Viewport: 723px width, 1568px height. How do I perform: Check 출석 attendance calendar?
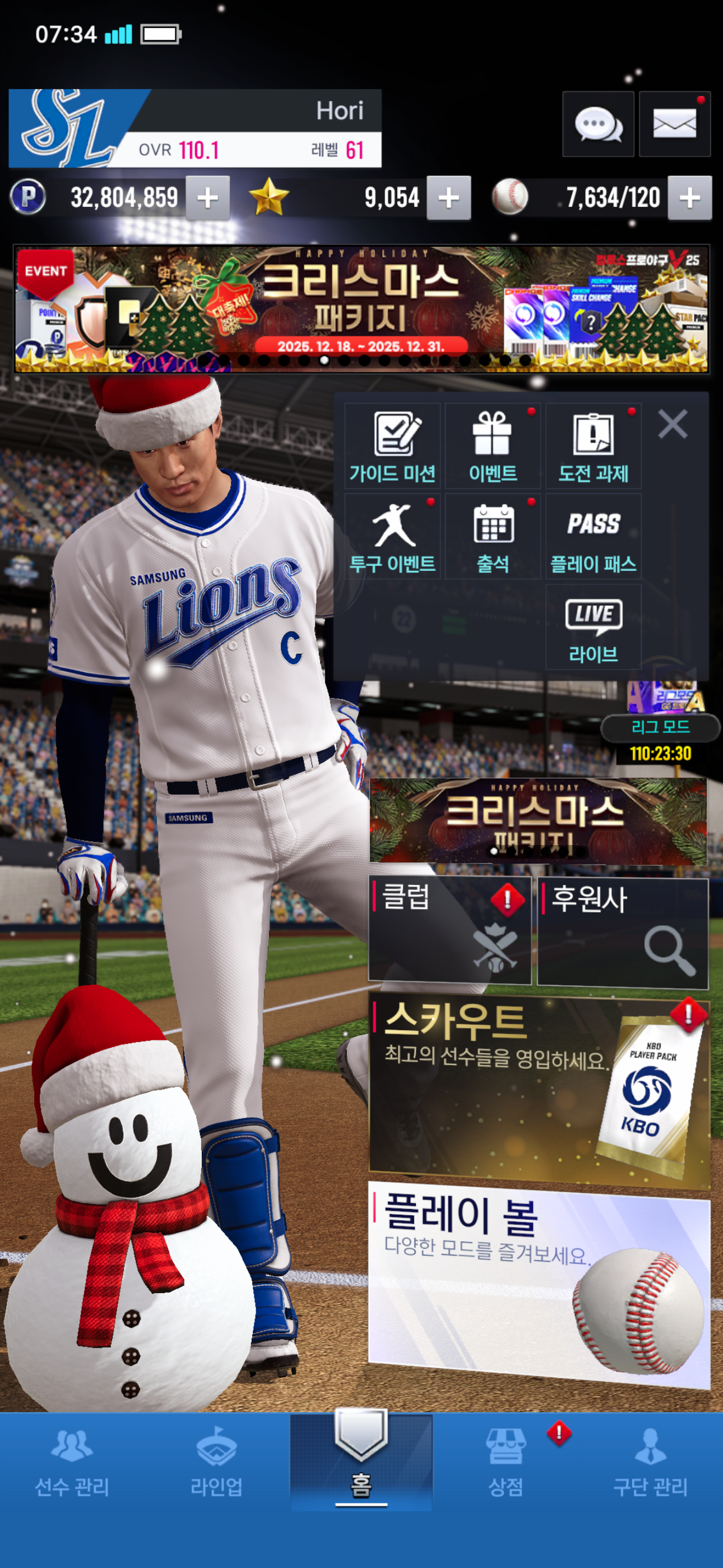tap(493, 536)
